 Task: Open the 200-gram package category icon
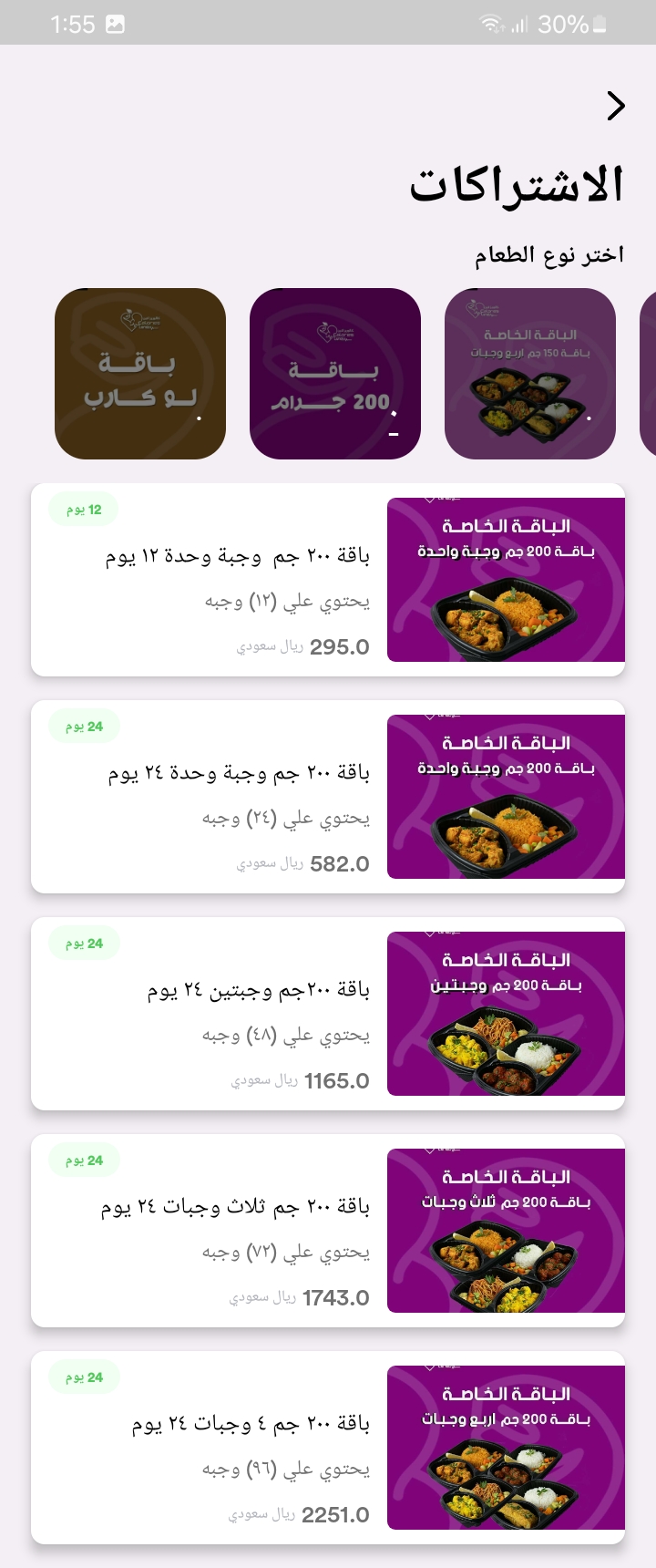pos(335,373)
